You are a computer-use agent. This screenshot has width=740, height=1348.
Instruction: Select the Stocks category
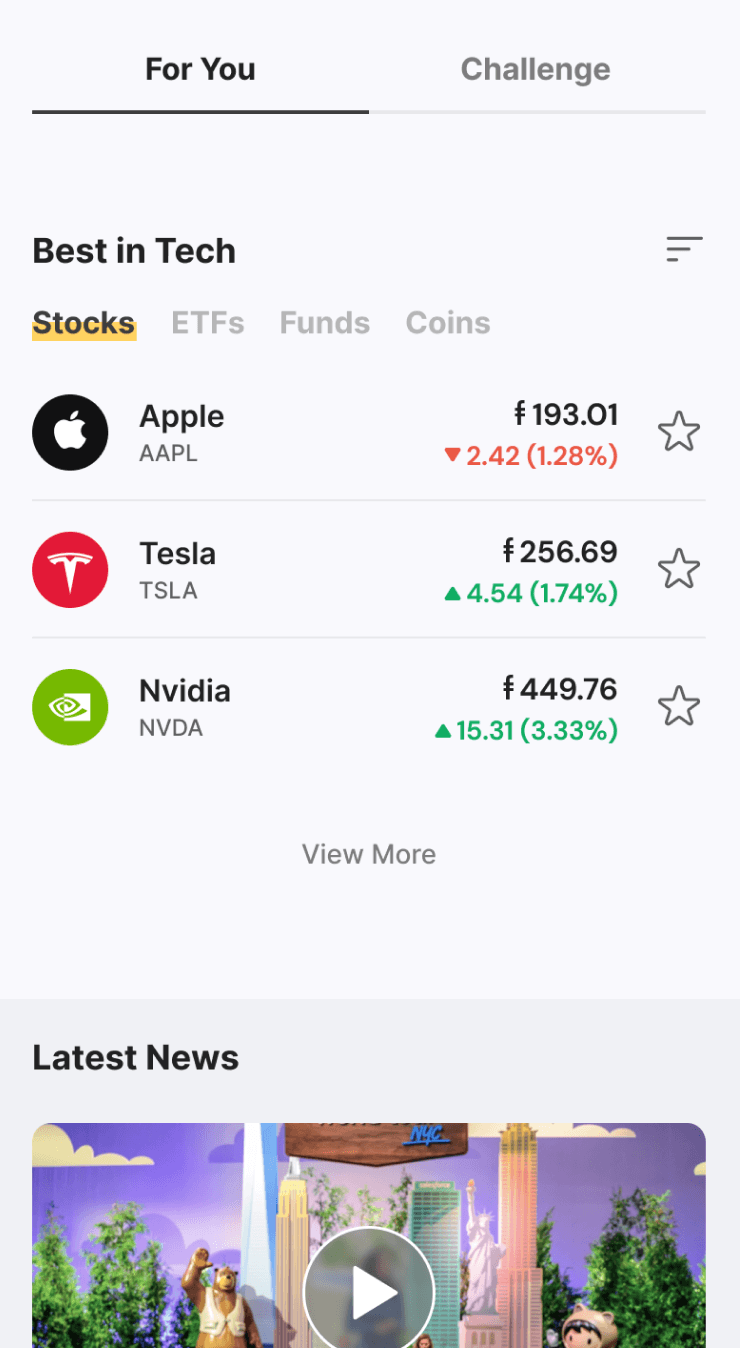pyautogui.click(x=84, y=323)
